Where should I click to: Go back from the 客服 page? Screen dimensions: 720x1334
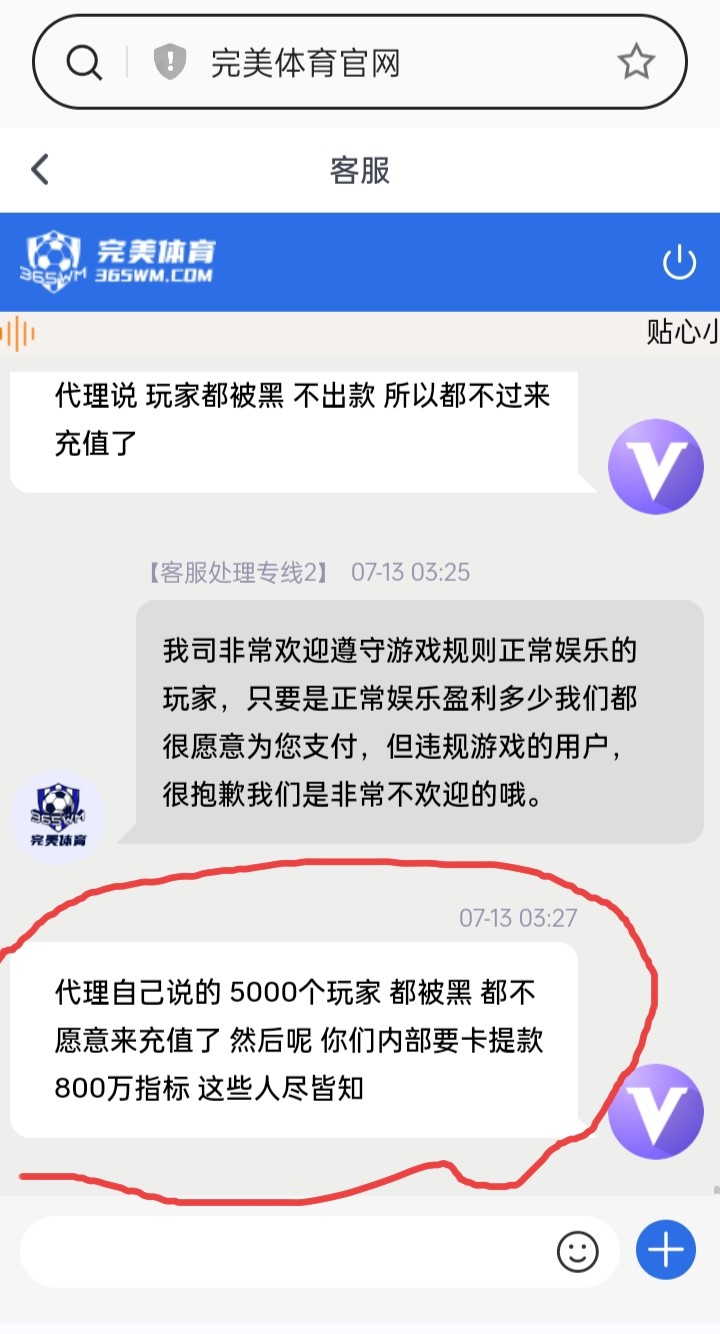[x=40, y=170]
